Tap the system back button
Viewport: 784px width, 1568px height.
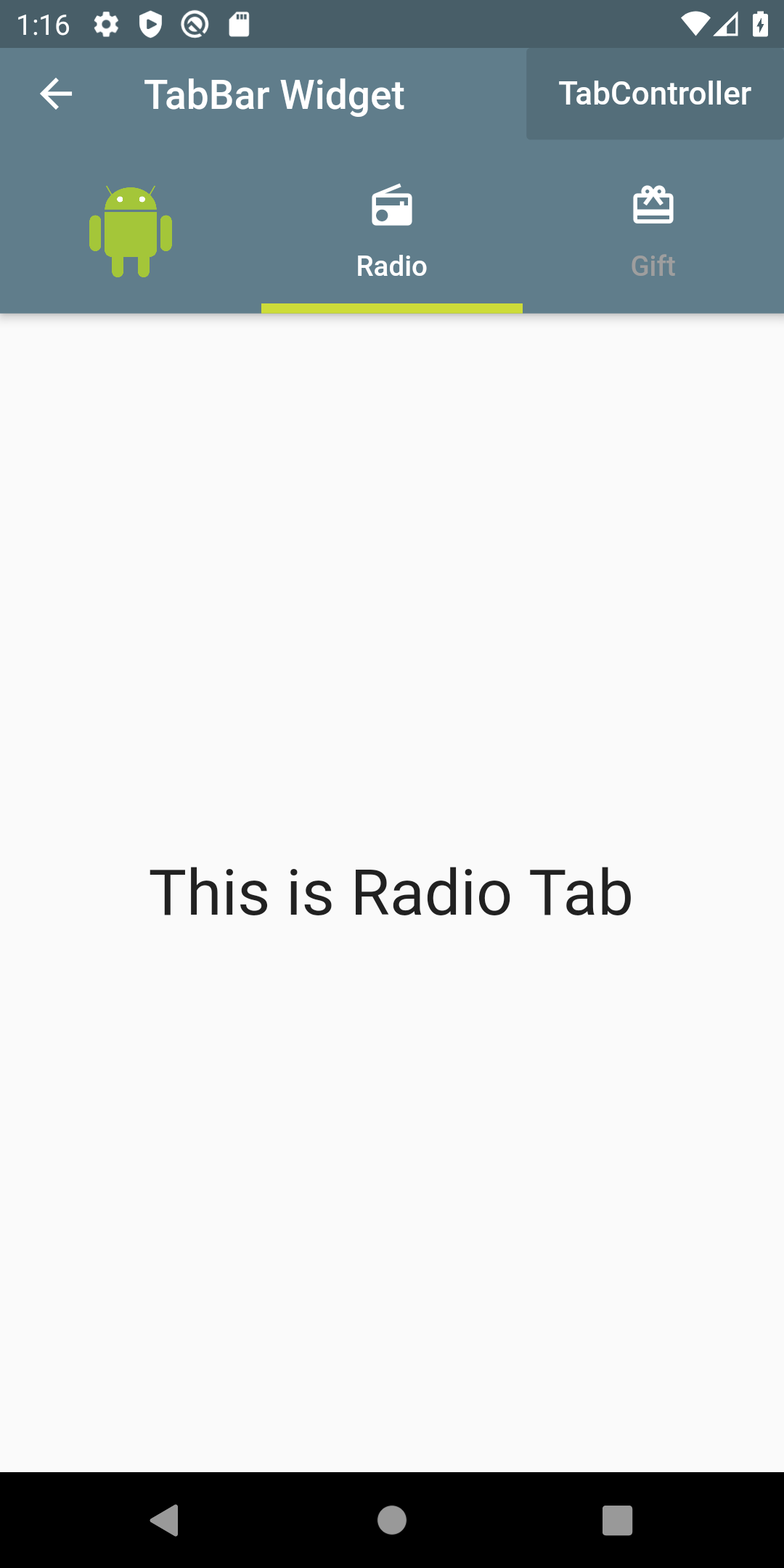click(164, 1519)
